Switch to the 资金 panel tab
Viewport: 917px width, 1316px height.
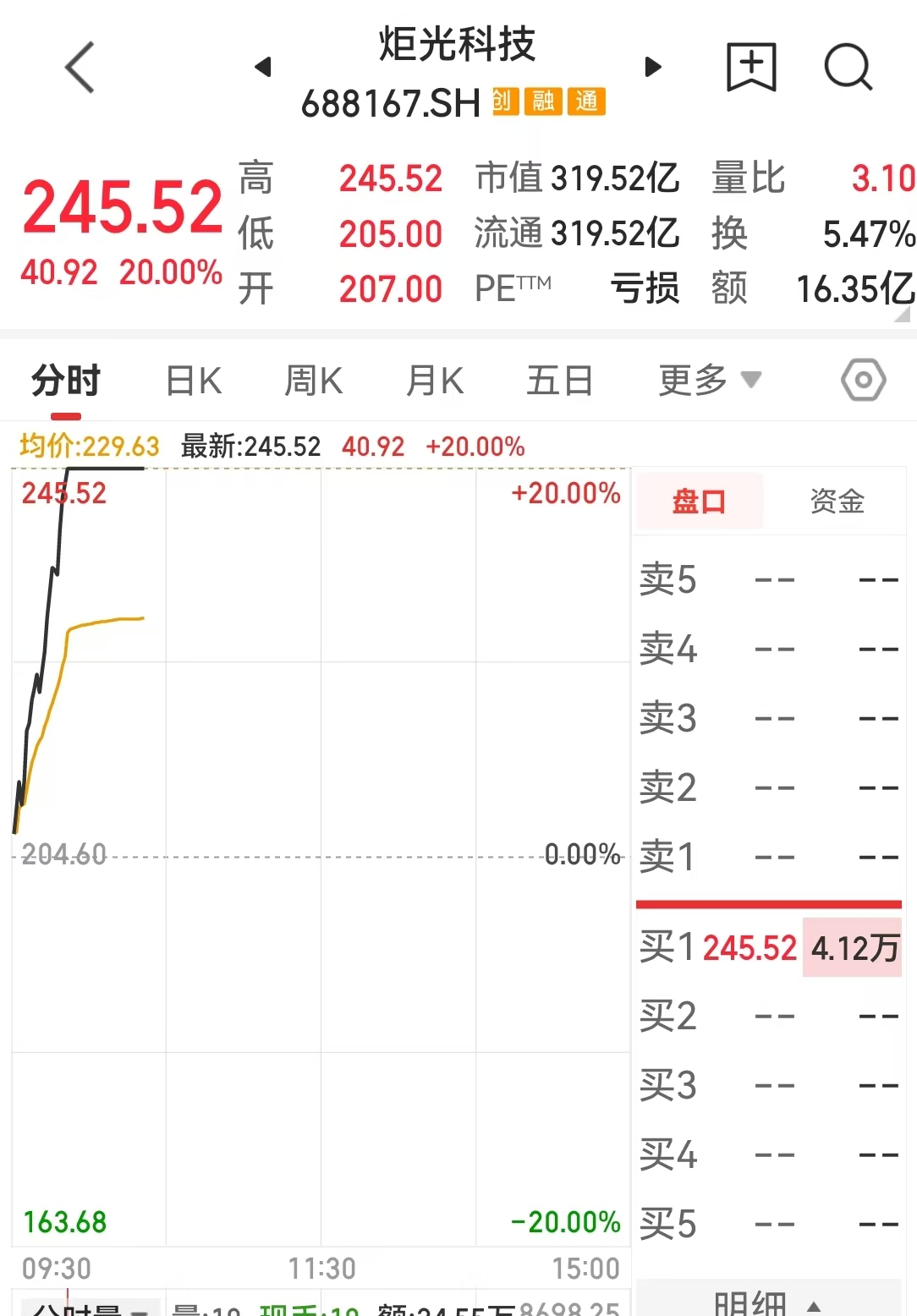(837, 502)
